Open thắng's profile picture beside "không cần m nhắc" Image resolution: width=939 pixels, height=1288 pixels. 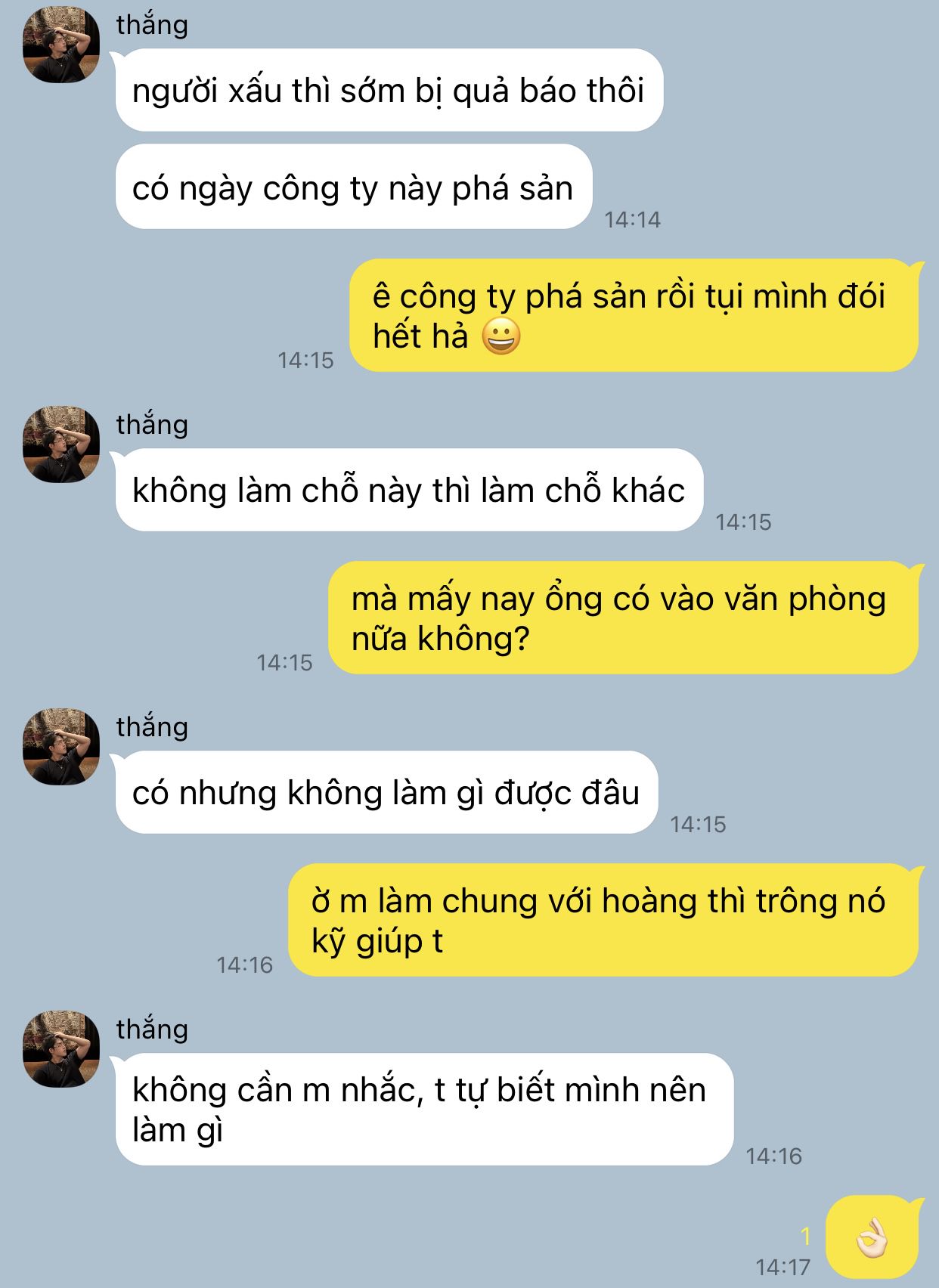coord(61,1049)
